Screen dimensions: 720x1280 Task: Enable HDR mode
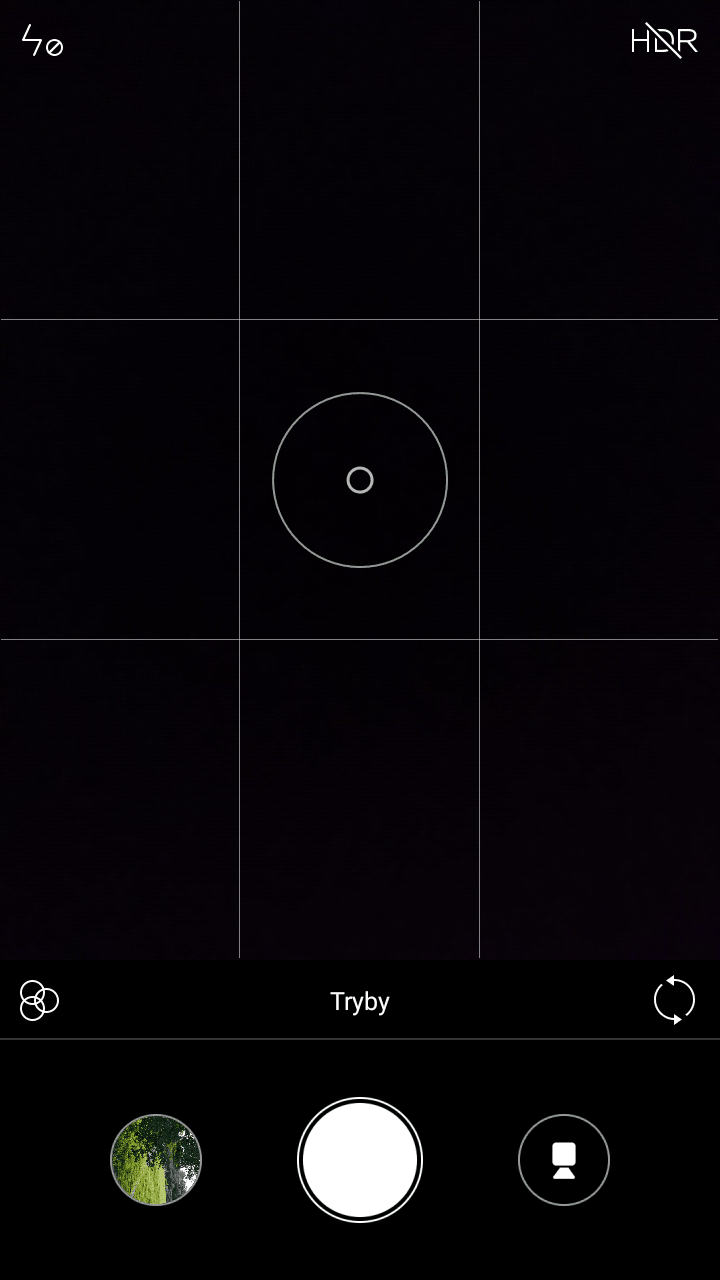point(664,41)
